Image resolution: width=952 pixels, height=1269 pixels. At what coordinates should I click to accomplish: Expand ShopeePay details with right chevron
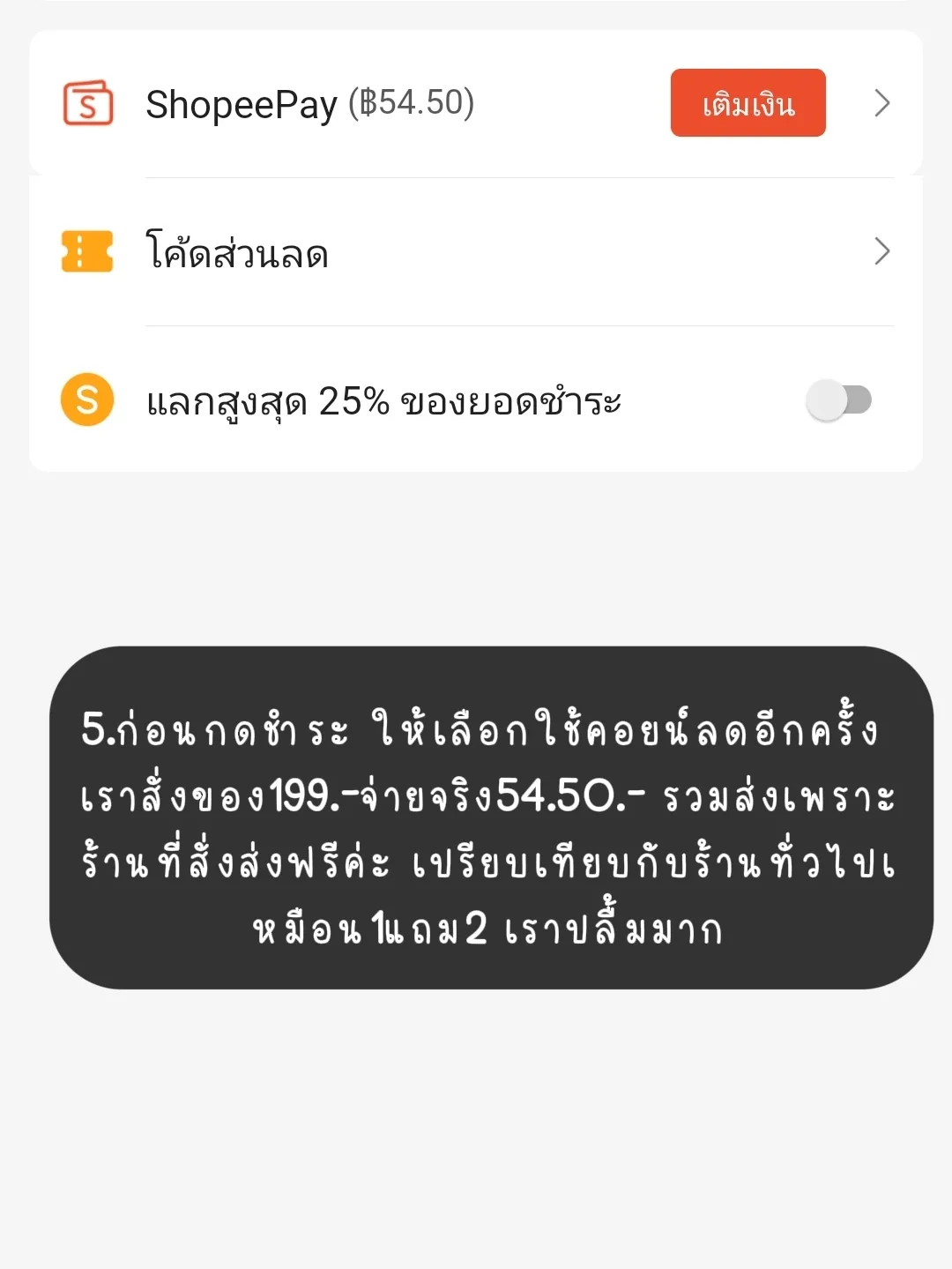pos(881,103)
